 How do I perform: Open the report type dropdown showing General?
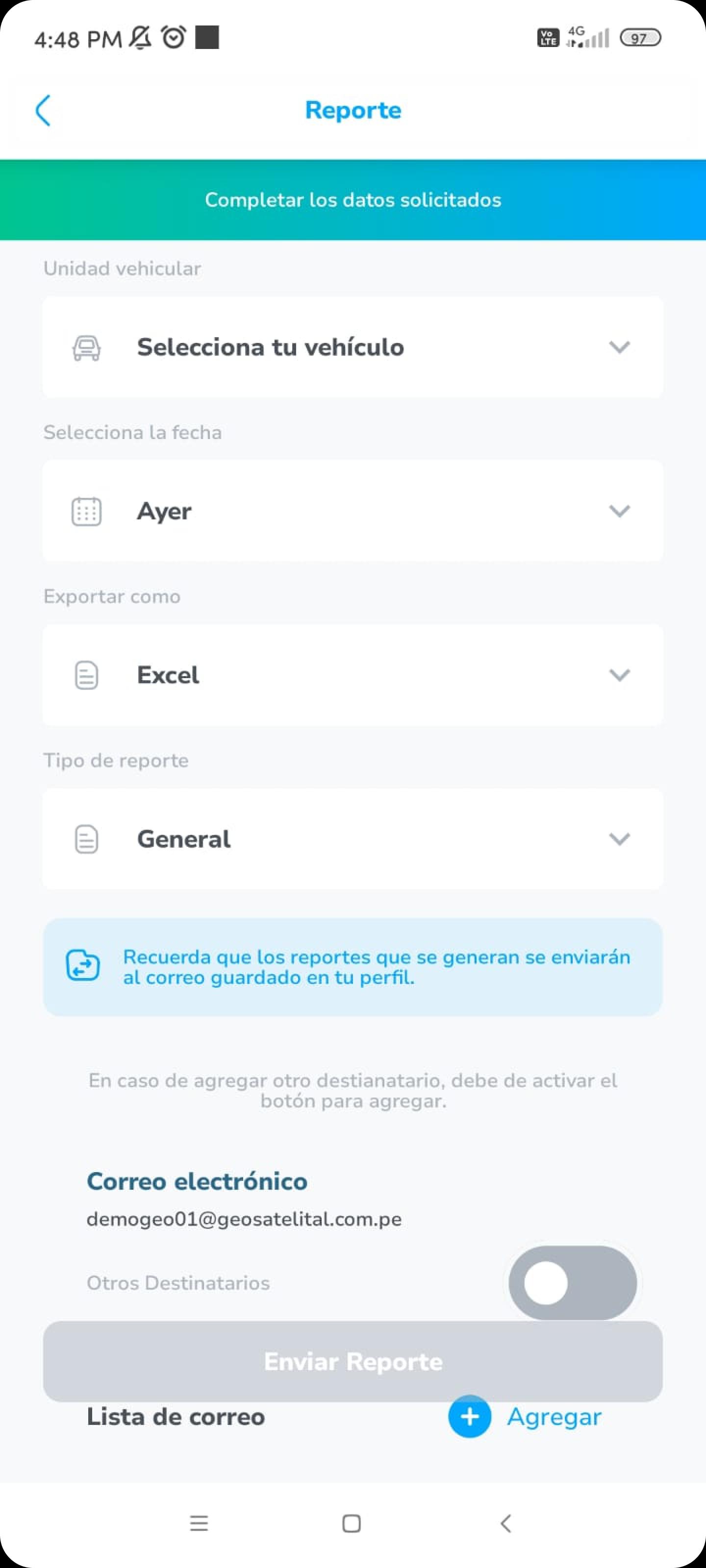pyautogui.click(x=353, y=839)
